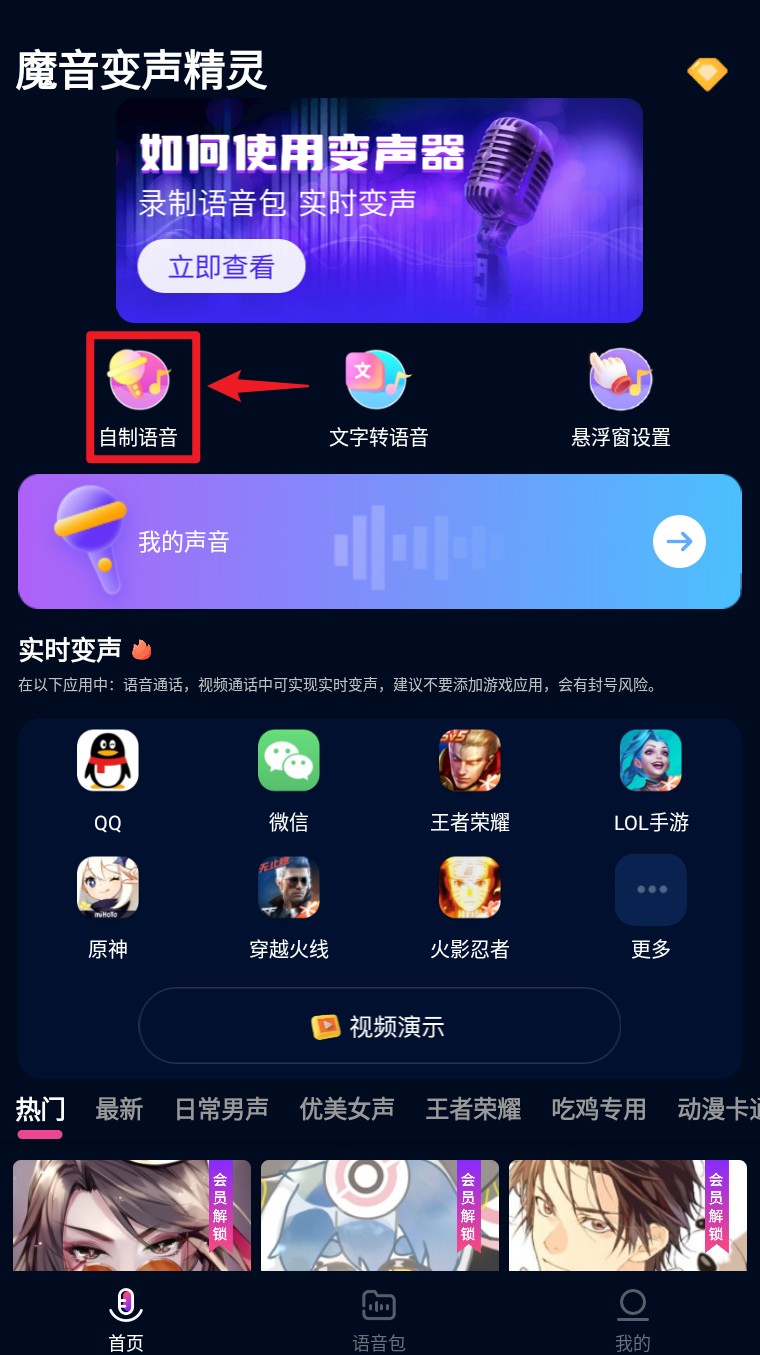This screenshot has width=760, height=1355.
Task: Go to 语音包 in bottom navigation
Action: [x=379, y=1320]
